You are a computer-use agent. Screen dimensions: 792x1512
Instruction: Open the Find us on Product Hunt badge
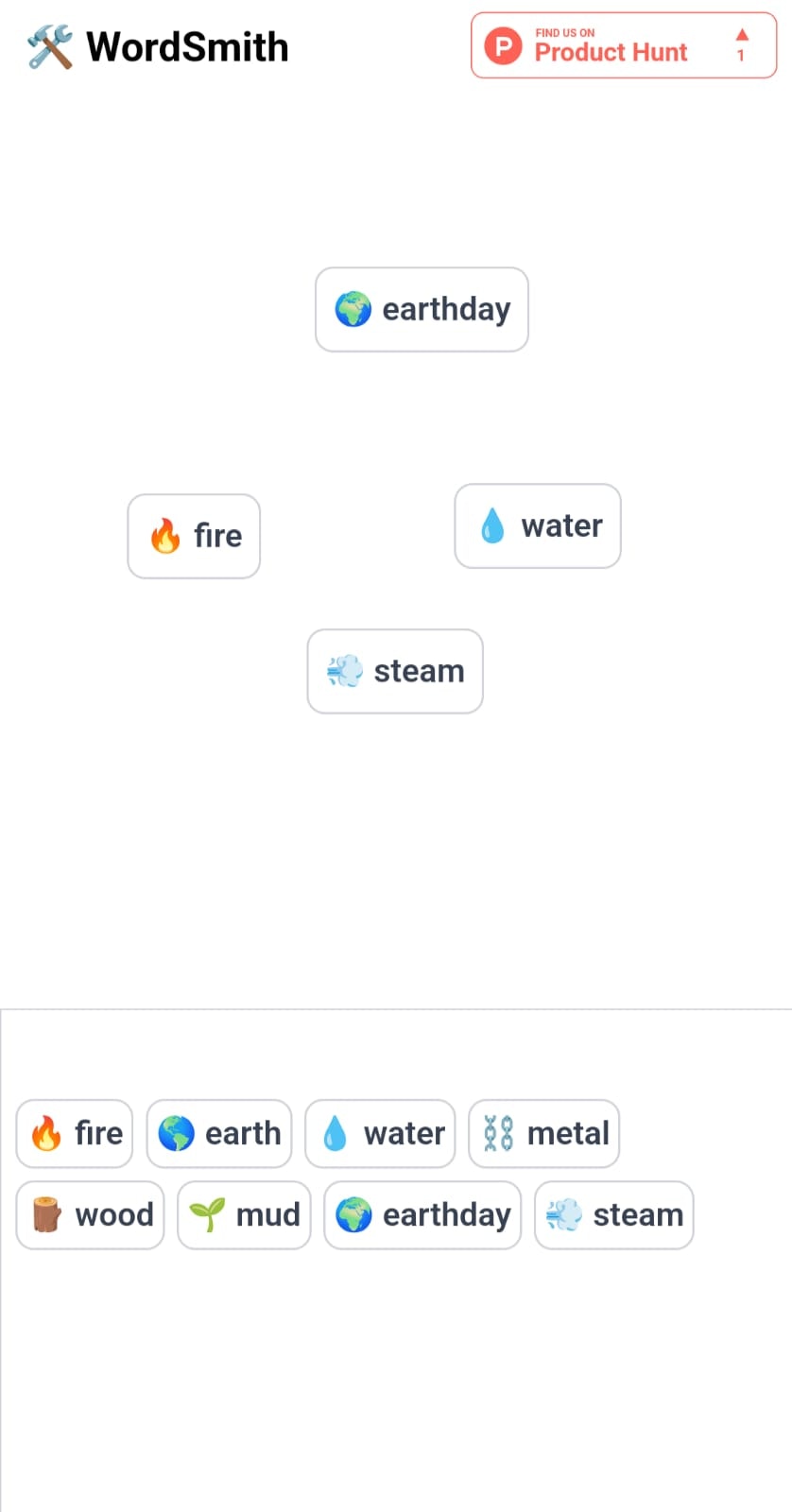click(624, 45)
